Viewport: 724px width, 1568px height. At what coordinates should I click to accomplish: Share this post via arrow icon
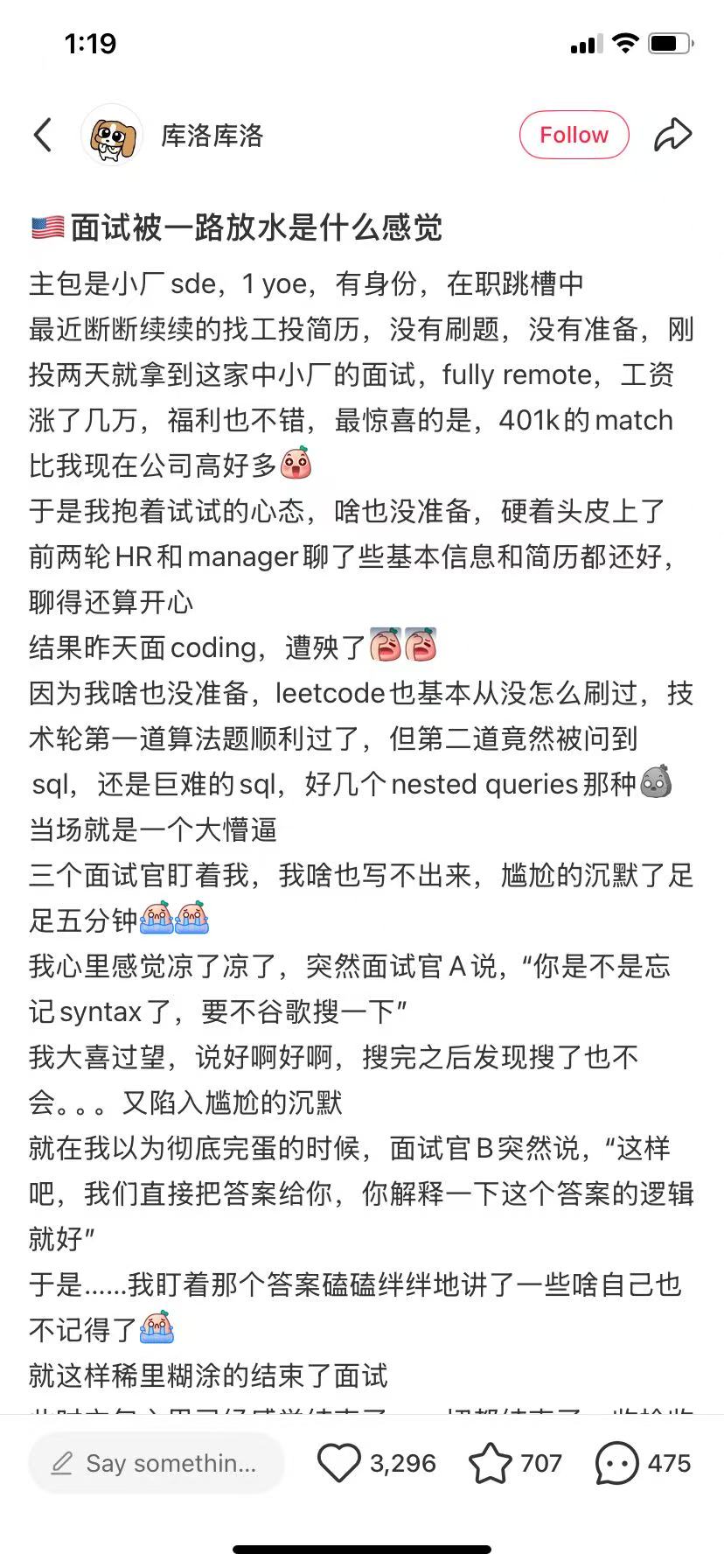tap(672, 135)
